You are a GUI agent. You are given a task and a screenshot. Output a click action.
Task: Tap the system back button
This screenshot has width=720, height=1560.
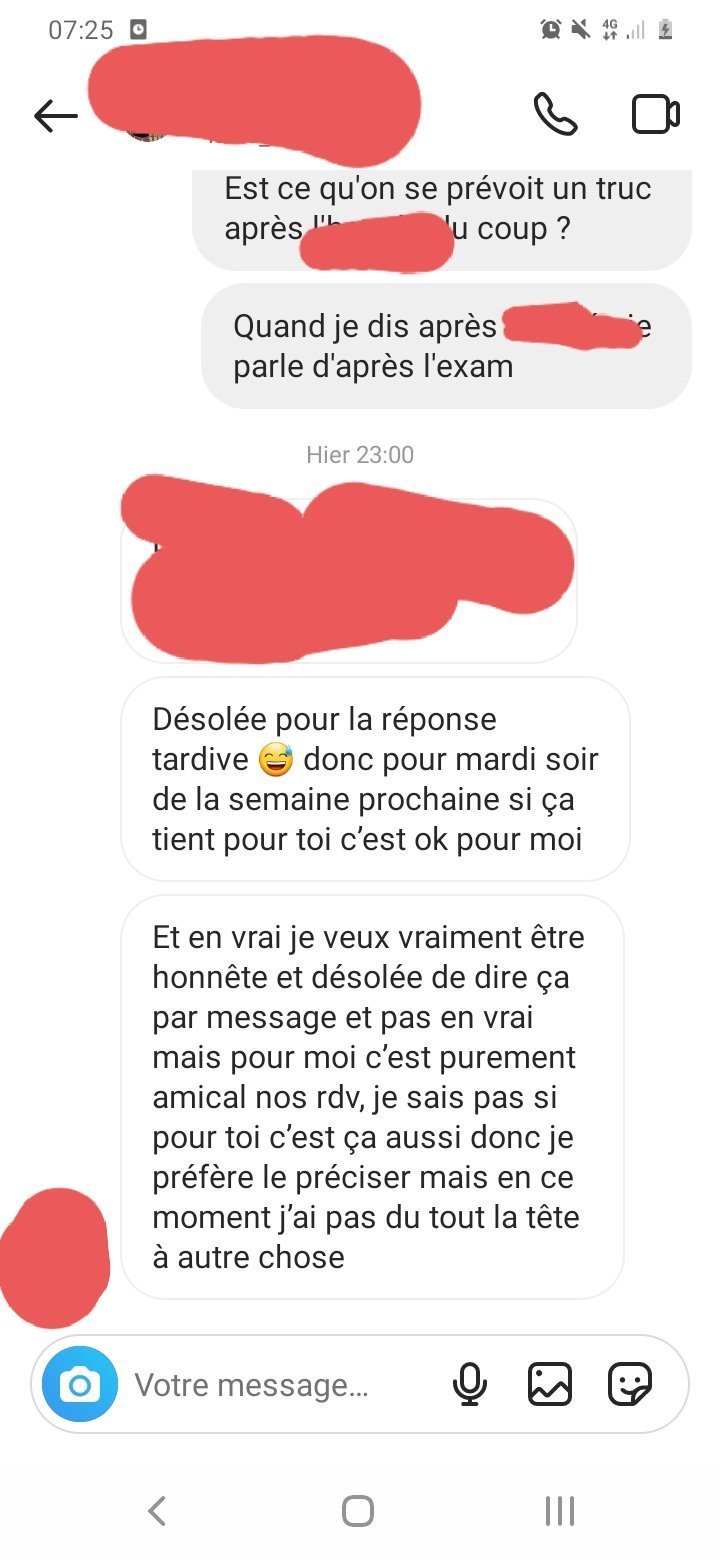tap(157, 1510)
